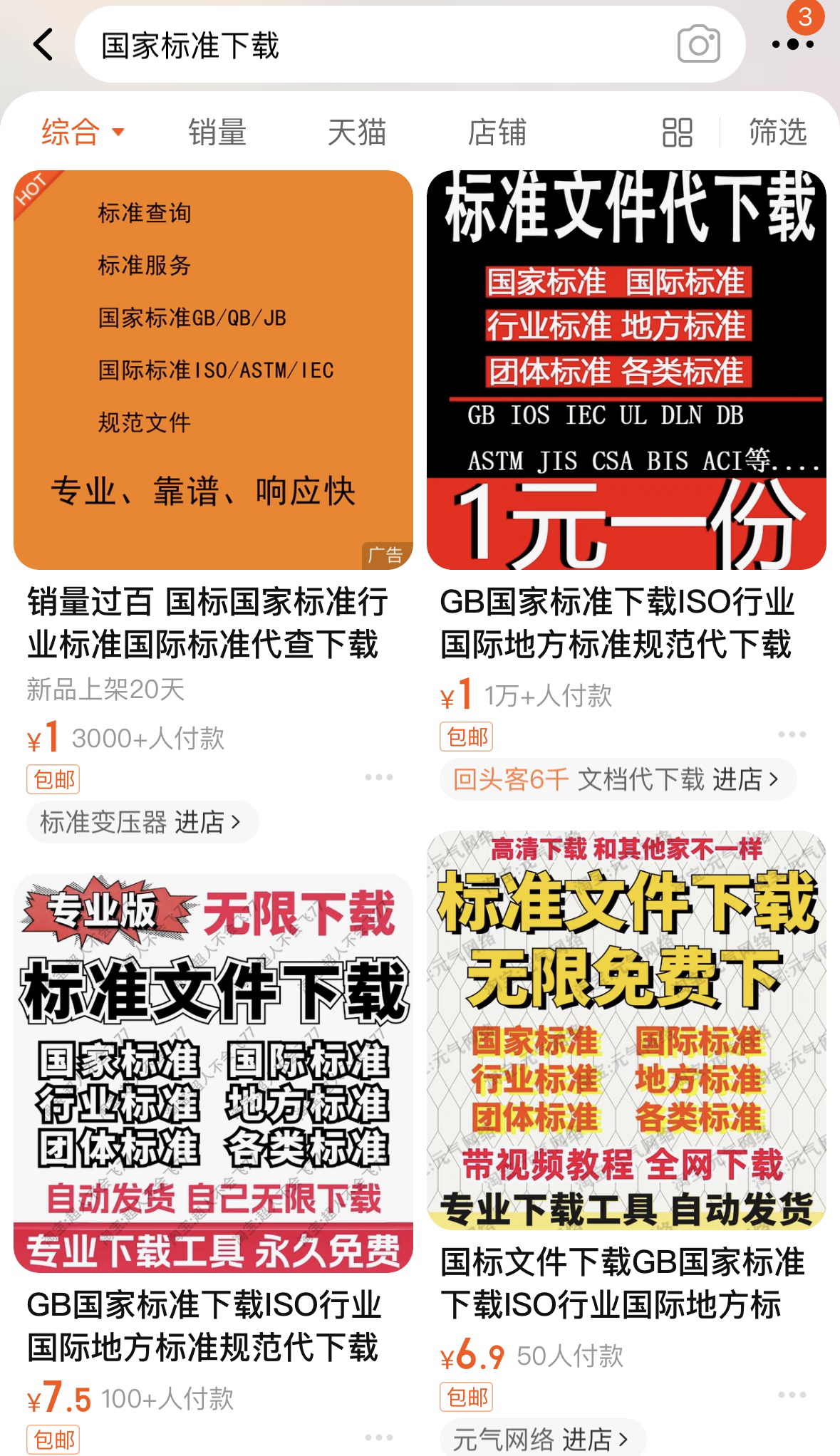Open more options for the ¥6.9 item
The image size is (840, 1456).
(x=792, y=1395)
